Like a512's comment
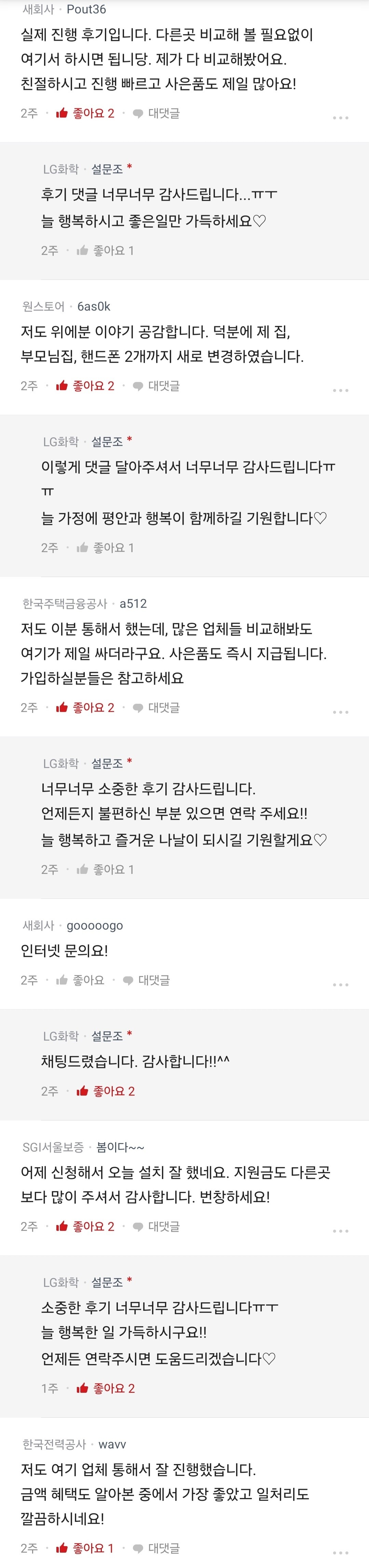Screen dimensions: 369x1568 pyautogui.click(x=85, y=707)
